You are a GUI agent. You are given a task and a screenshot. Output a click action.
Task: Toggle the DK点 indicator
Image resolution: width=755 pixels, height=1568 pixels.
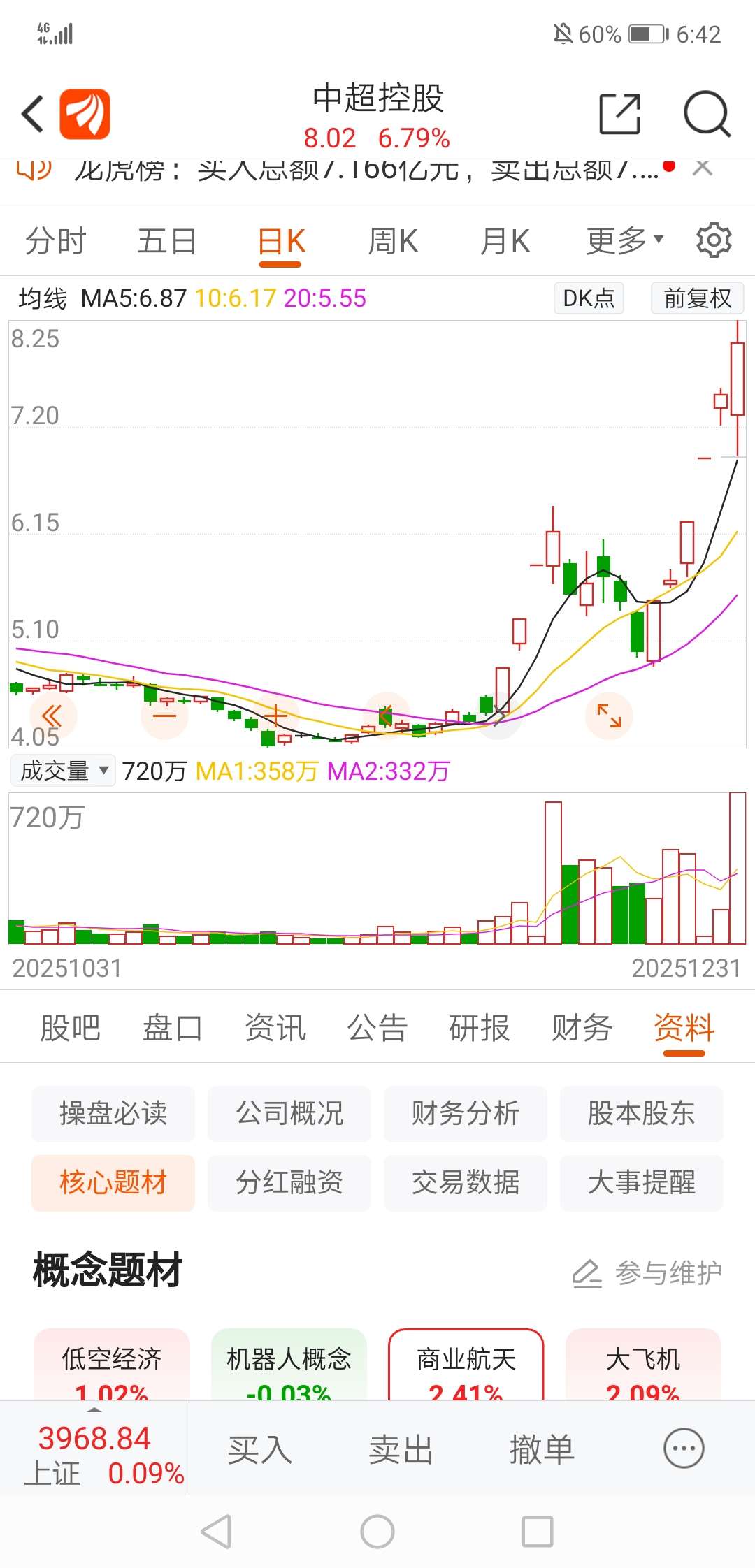[x=589, y=298]
